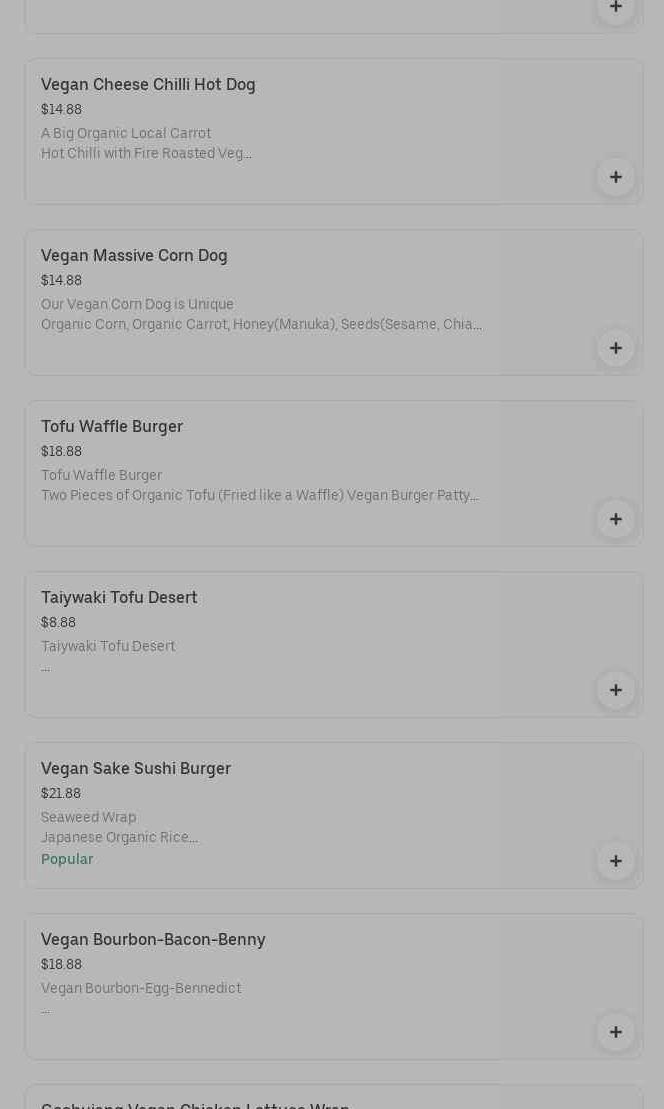This screenshot has width=664, height=1109.
Task: Open Taiywaki Tofu Desert item card
Action: (119, 598)
